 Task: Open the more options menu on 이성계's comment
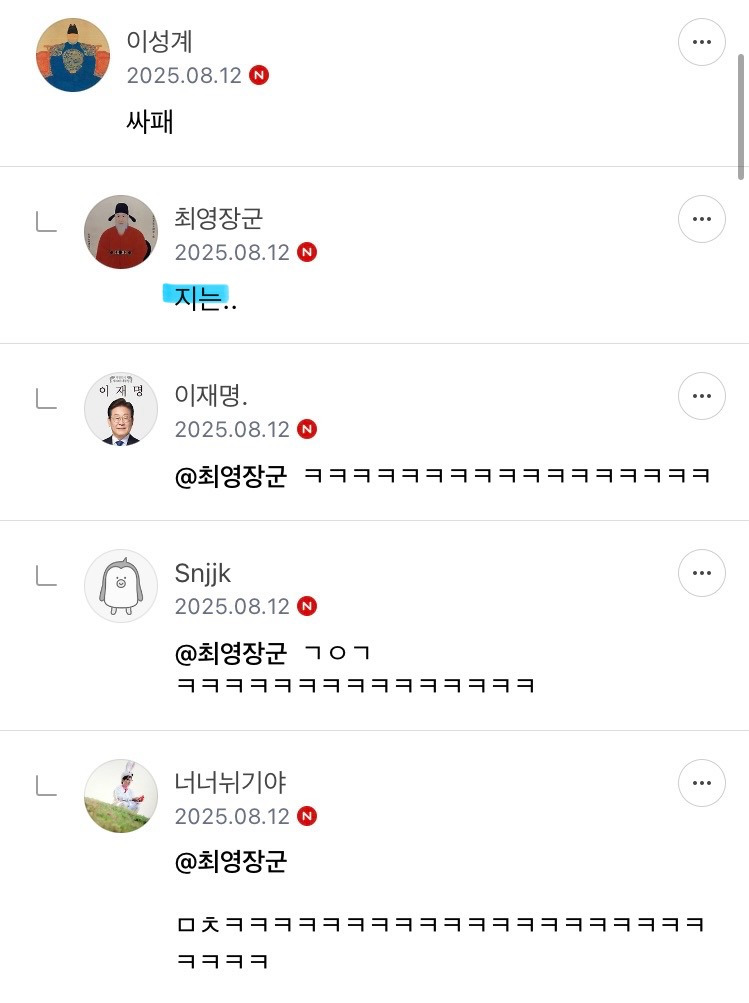pyautogui.click(x=701, y=42)
